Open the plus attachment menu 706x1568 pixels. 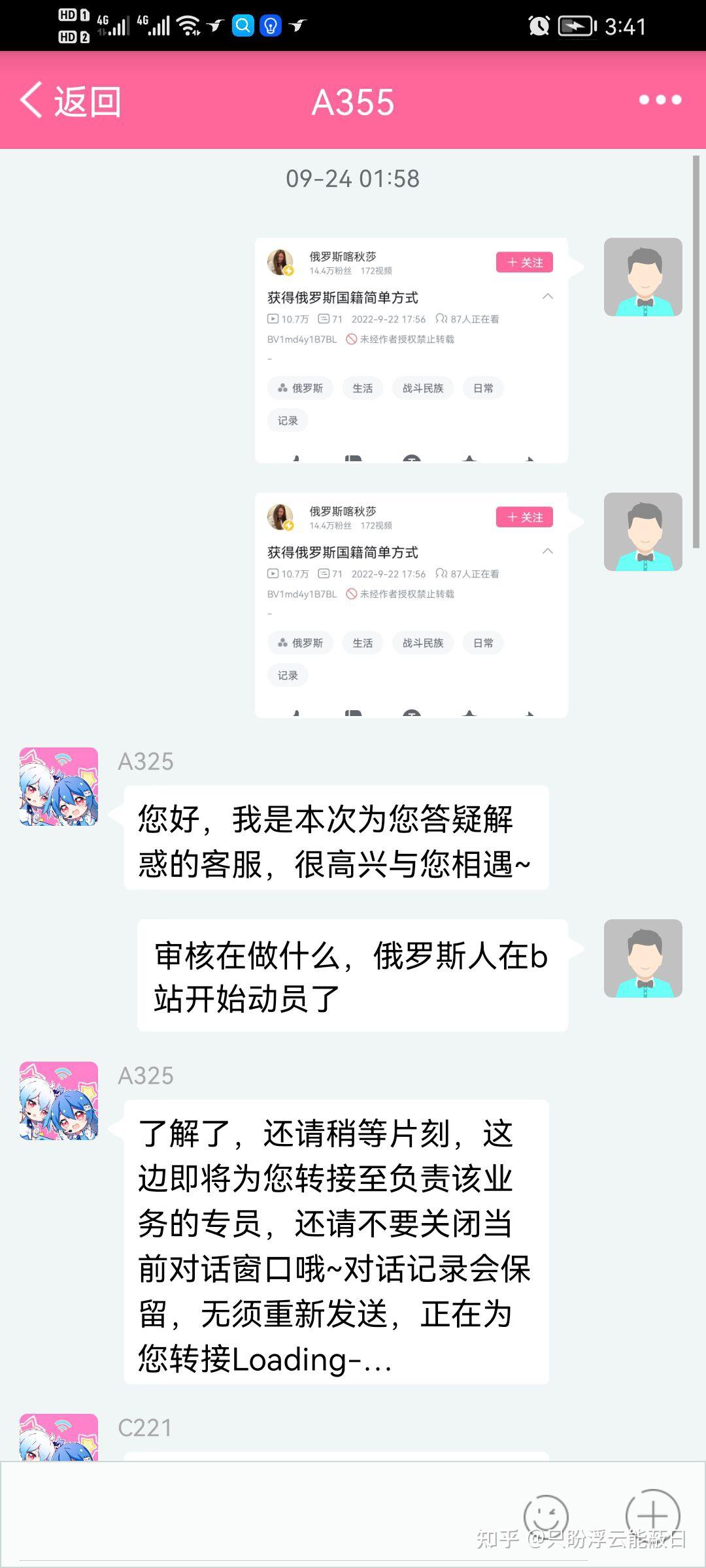tap(652, 1514)
